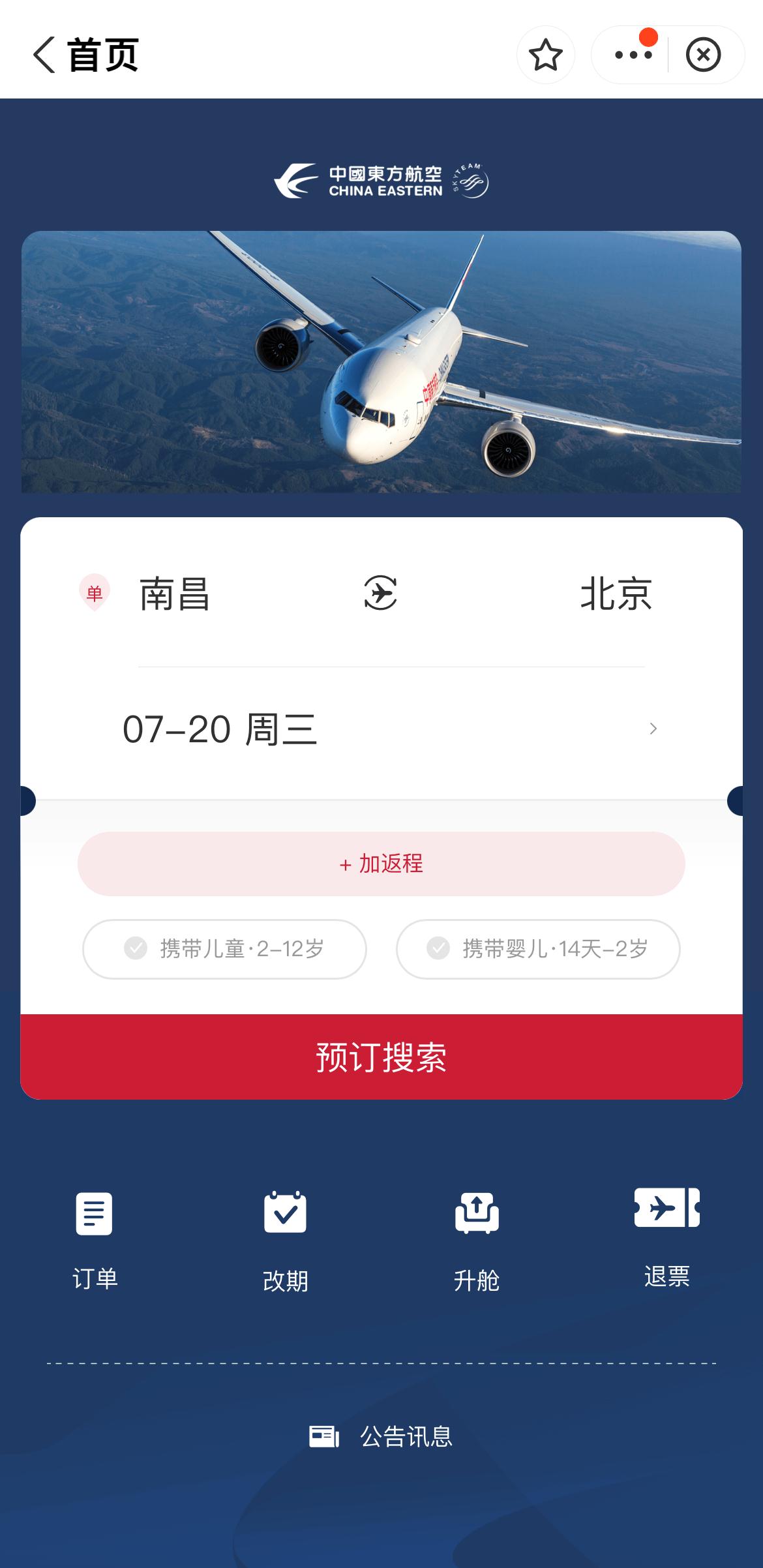The image size is (763, 1568).
Task: Change destination city 北京
Action: coord(616,594)
